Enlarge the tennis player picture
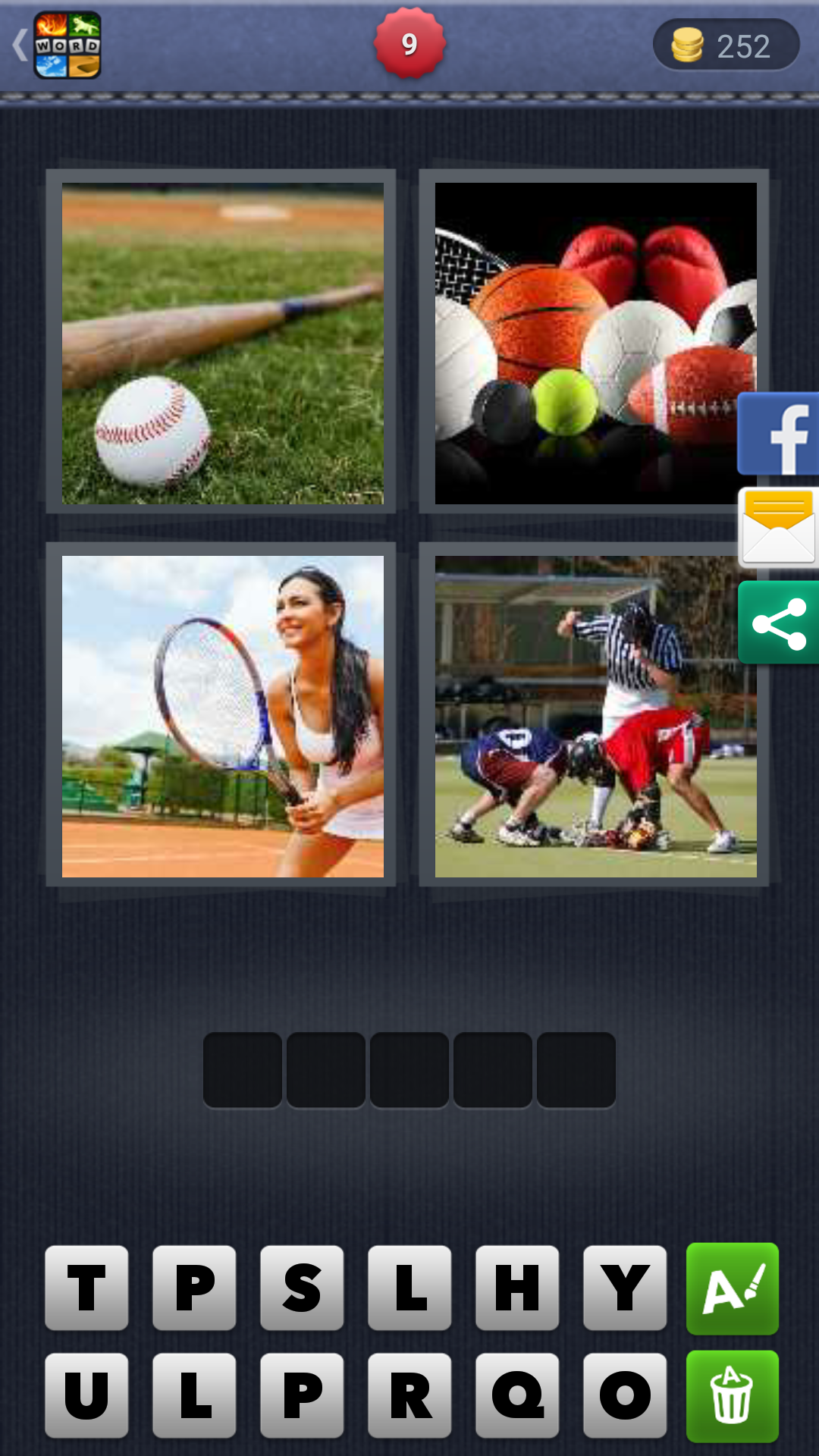This screenshot has height=1456, width=819. pyautogui.click(x=222, y=717)
